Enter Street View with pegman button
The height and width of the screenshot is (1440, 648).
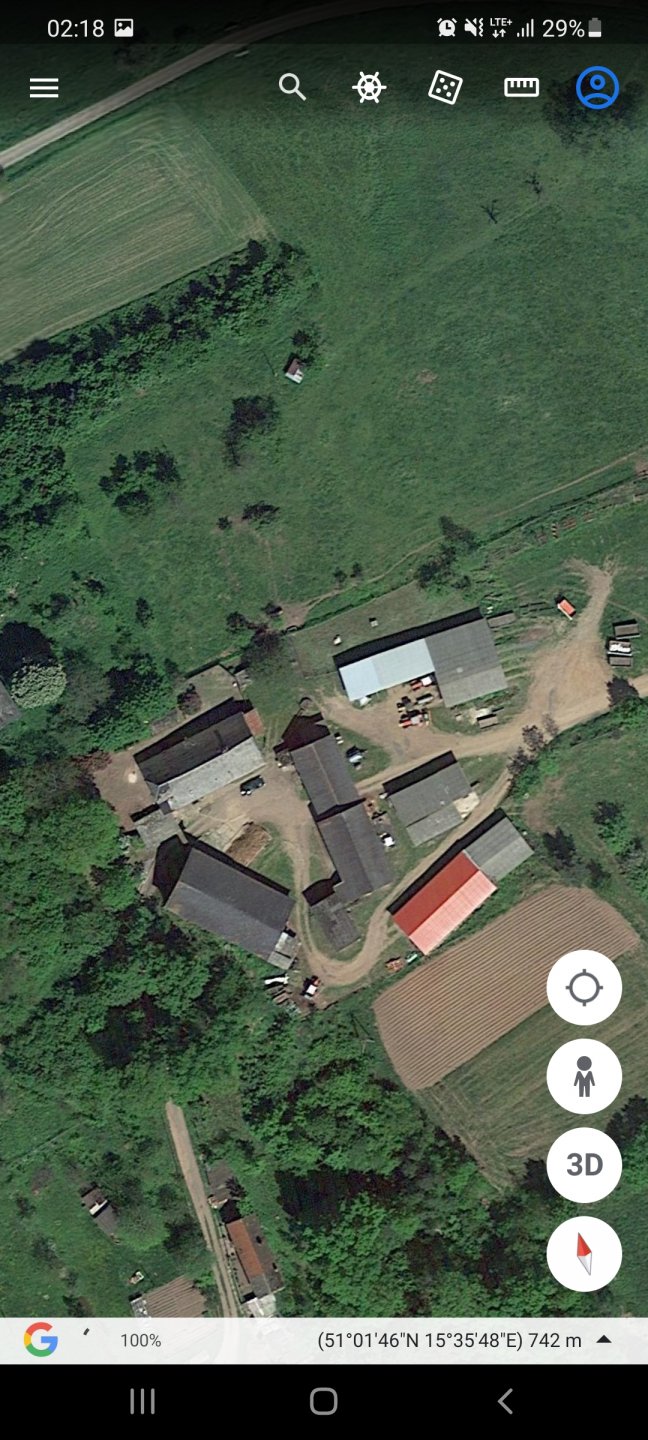584,1077
